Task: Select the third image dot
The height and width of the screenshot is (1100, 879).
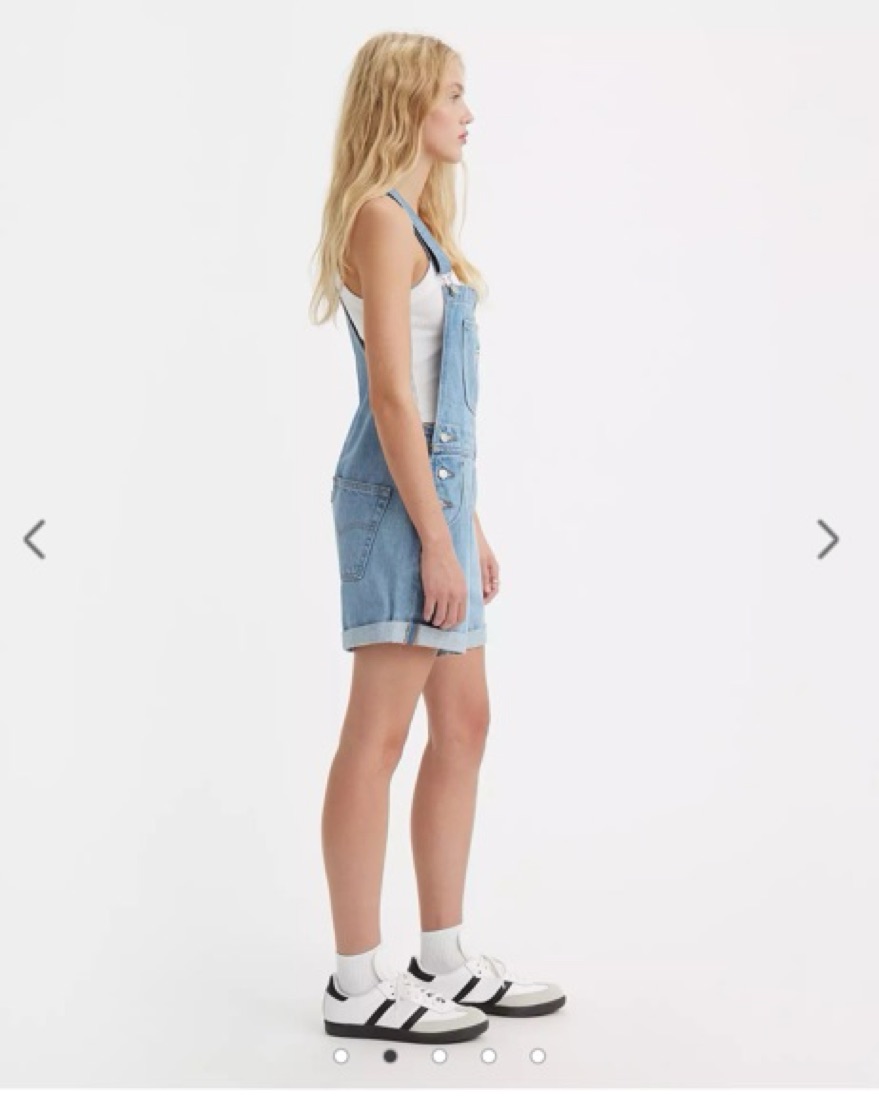Action: tap(439, 1056)
